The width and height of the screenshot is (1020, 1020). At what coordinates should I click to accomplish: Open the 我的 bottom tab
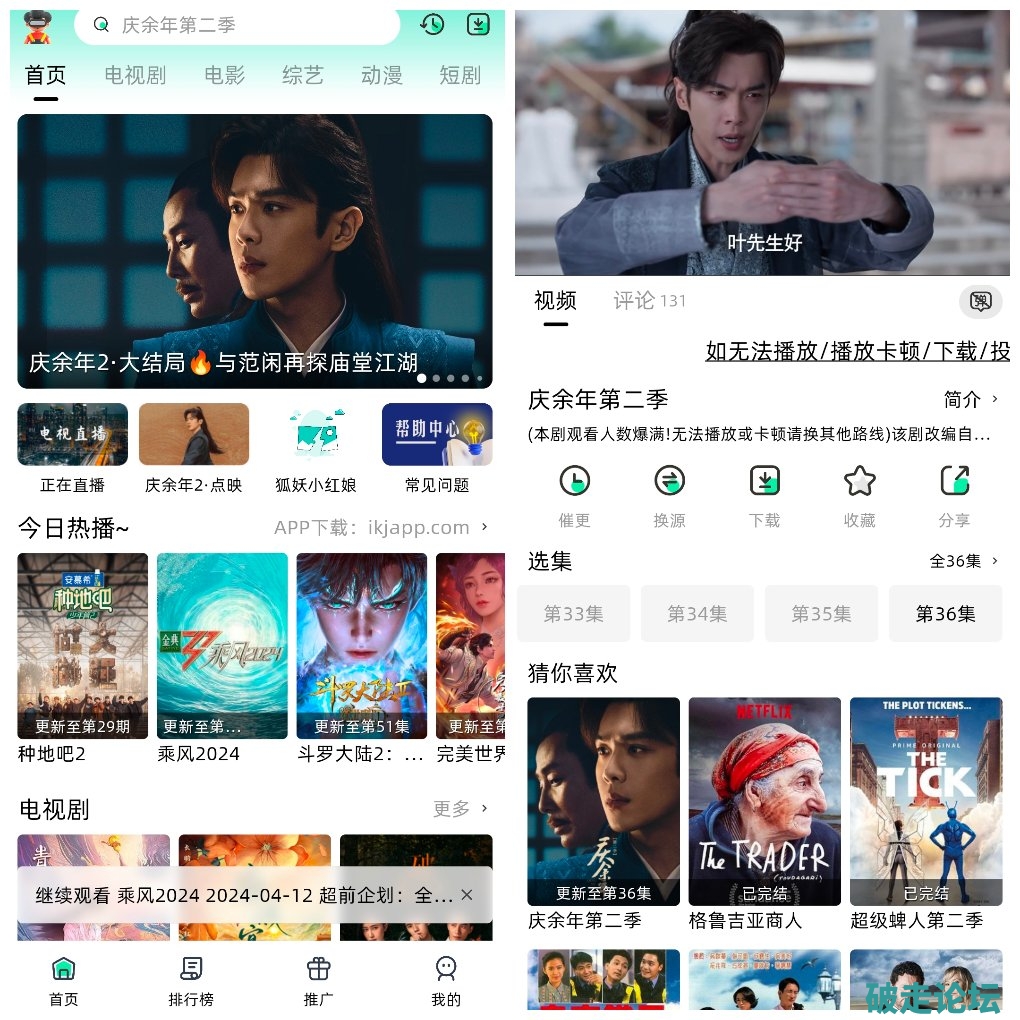(x=446, y=981)
